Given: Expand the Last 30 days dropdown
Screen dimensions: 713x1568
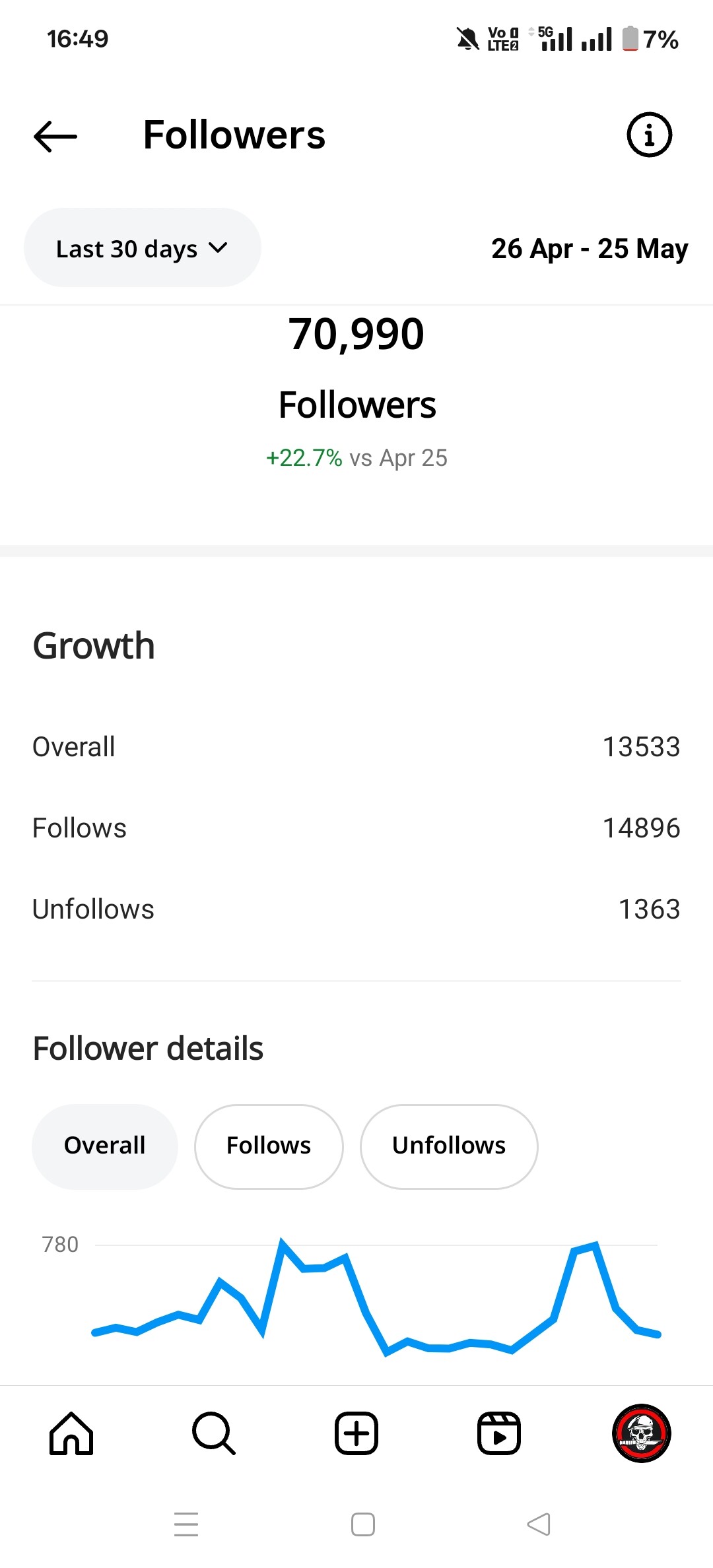Looking at the screenshot, I should point(143,248).
